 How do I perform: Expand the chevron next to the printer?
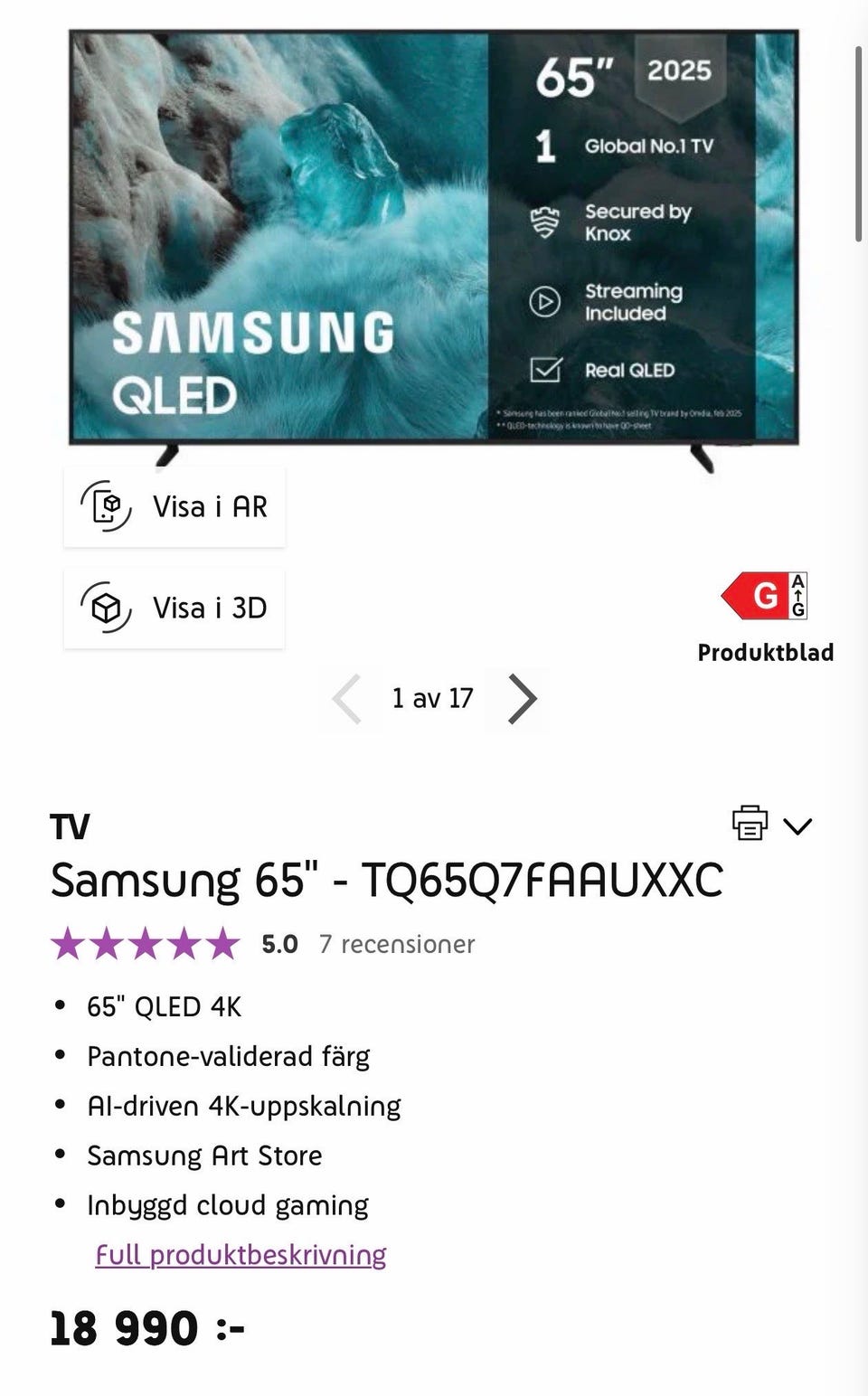pyautogui.click(x=797, y=825)
